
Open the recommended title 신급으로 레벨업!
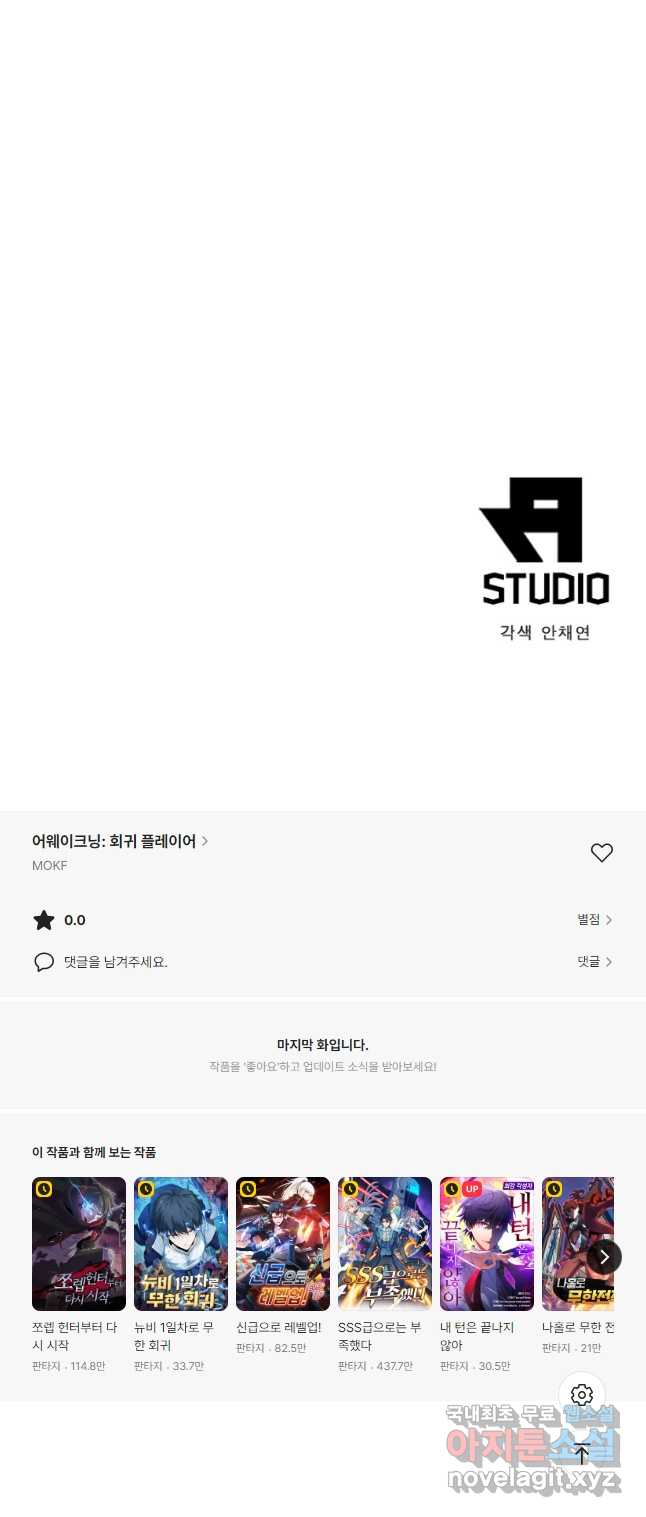[x=283, y=1244]
